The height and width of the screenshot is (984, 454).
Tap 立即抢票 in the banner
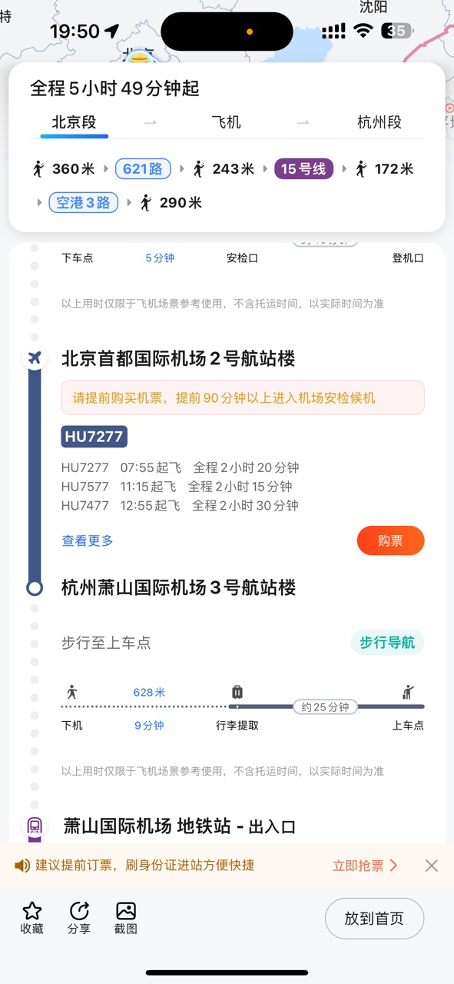point(365,866)
